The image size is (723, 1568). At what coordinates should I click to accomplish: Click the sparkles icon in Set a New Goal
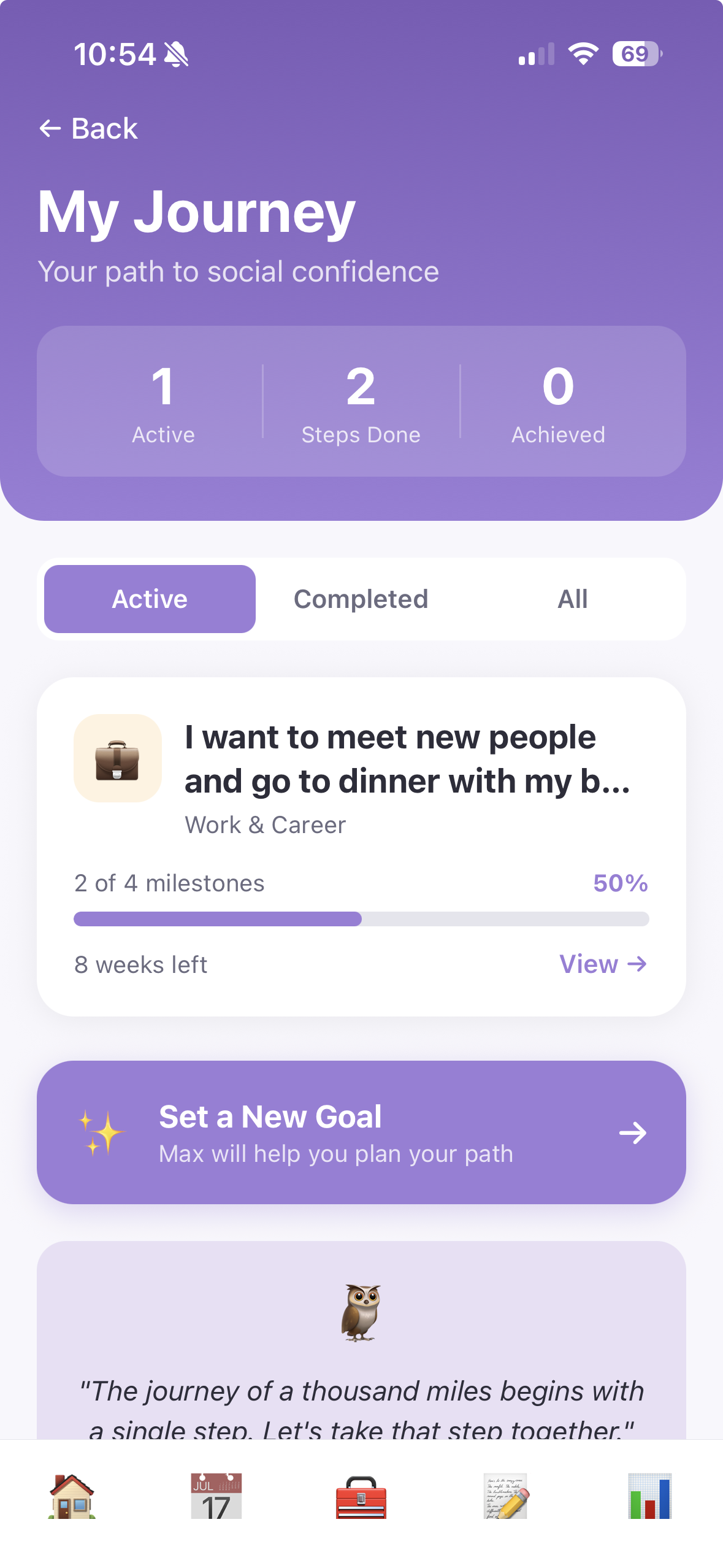click(102, 1133)
